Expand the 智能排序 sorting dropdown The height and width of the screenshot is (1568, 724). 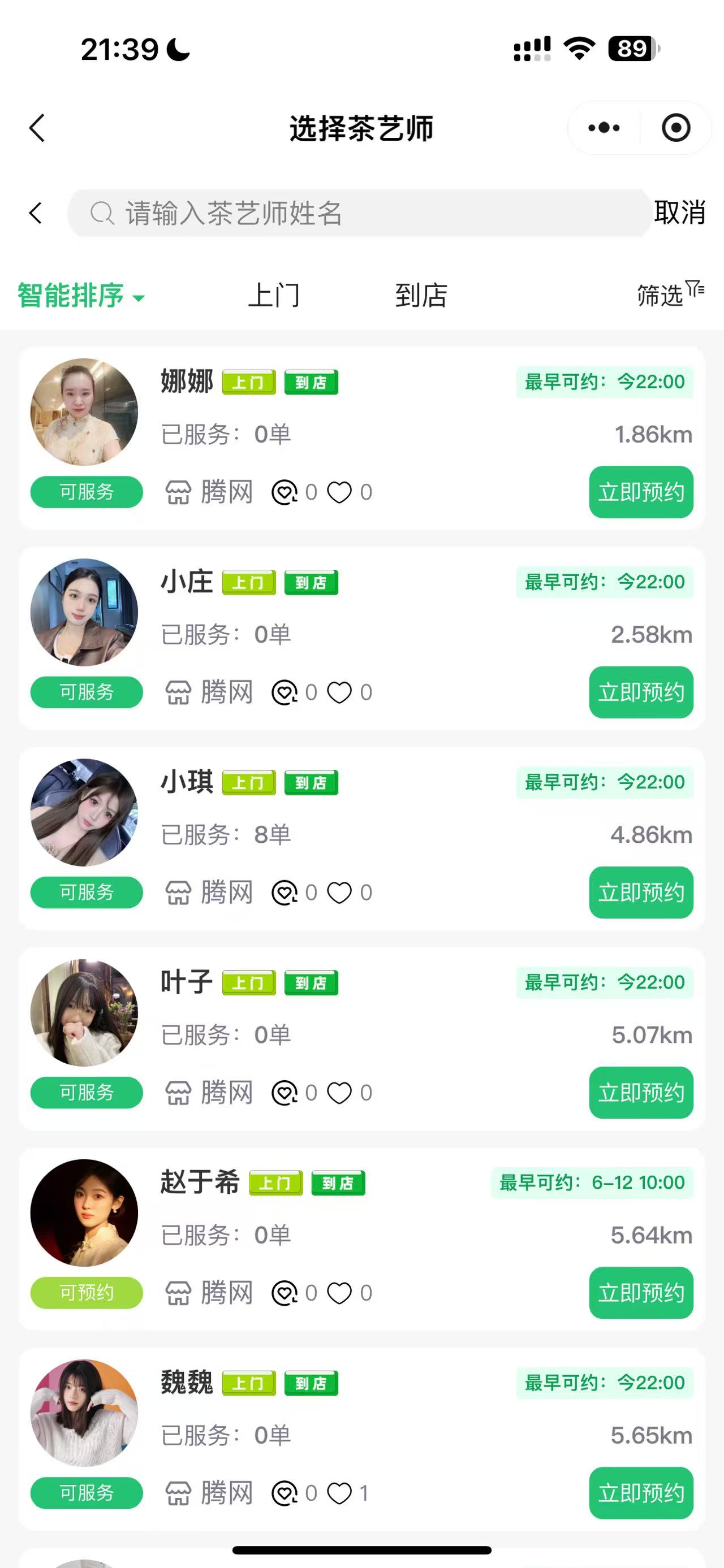[x=81, y=296]
